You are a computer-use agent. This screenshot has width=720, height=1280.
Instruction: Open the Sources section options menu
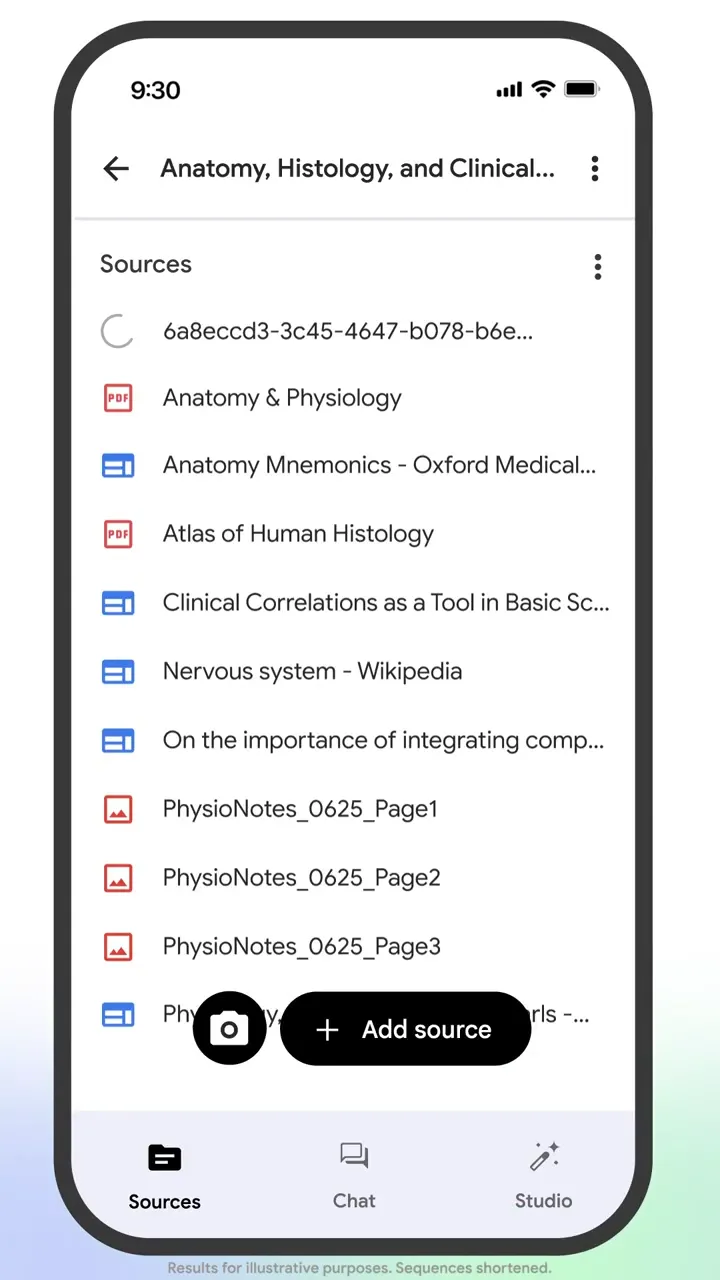(x=597, y=266)
